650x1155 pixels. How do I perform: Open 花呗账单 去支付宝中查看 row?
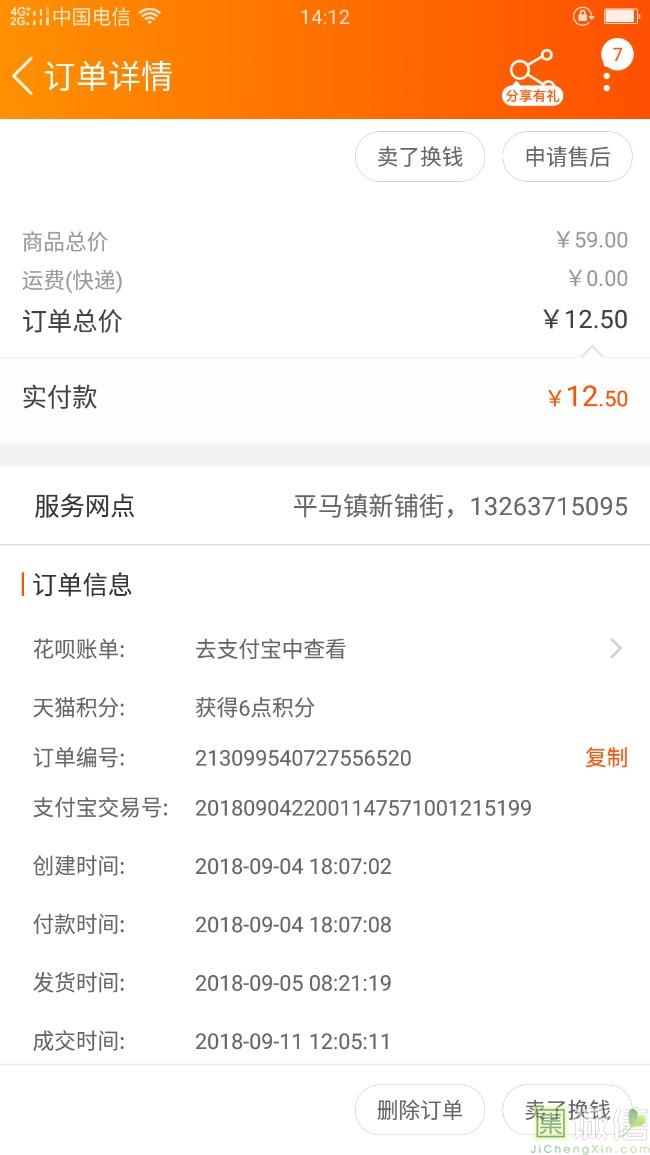tap(325, 649)
